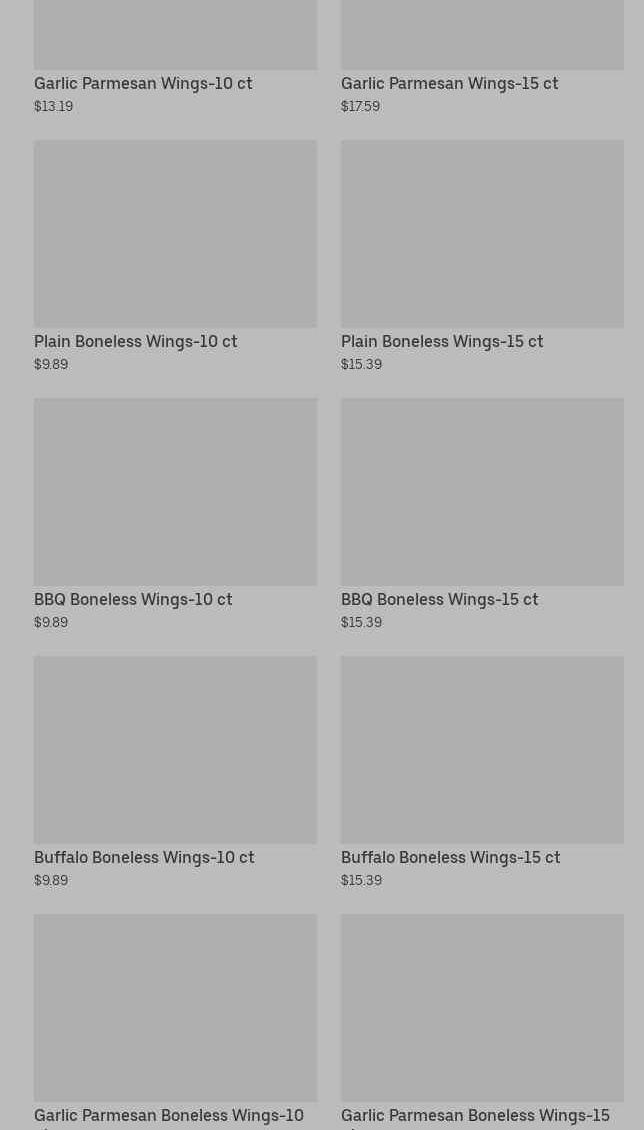Open Garlic Parmesan Boneless Wings-10 item
The height and width of the screenshot is (1130, 644).
175,1022
